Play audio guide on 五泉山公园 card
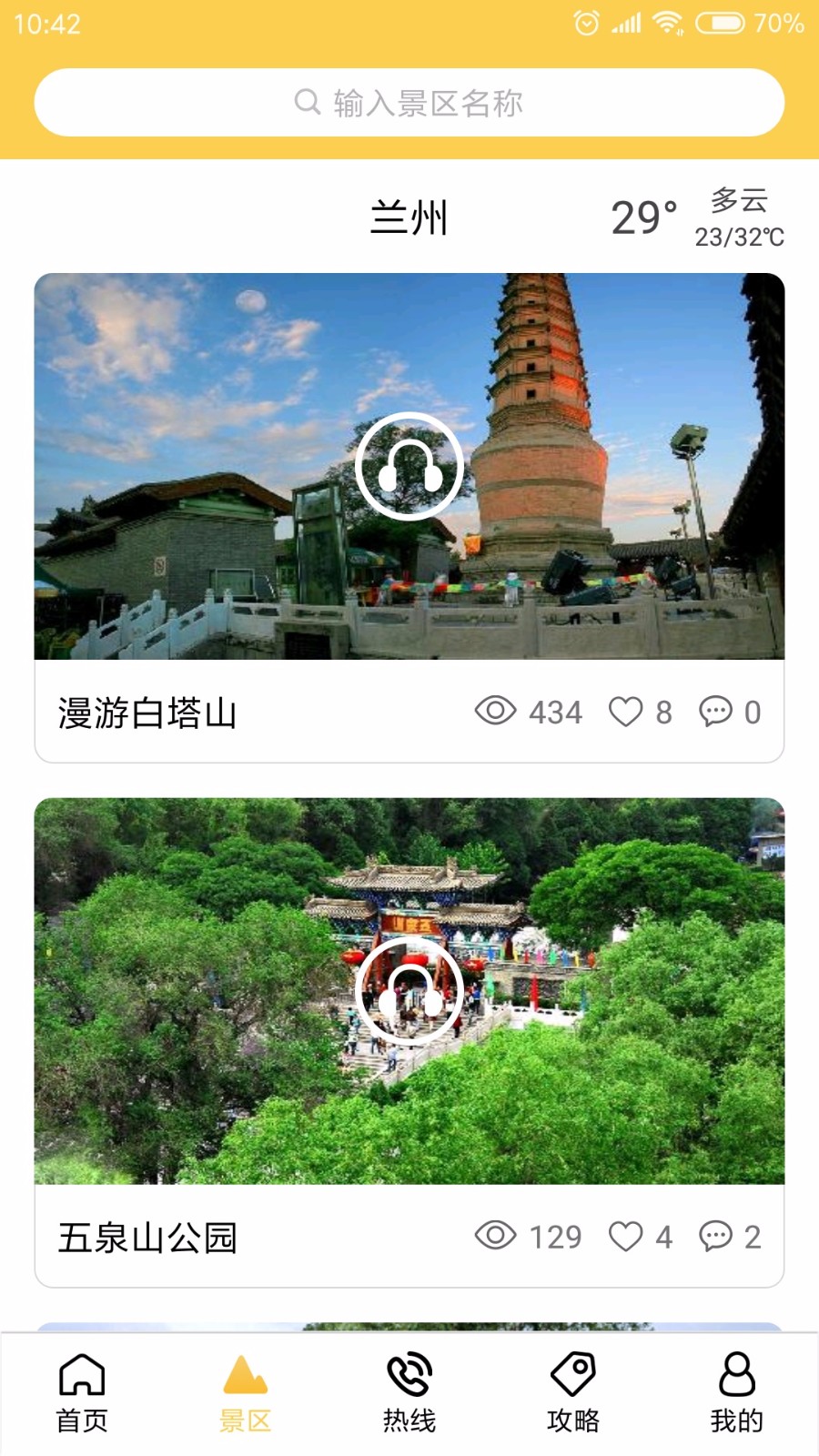This screenshot has width=819, height=1456. [x=409, y=989]
